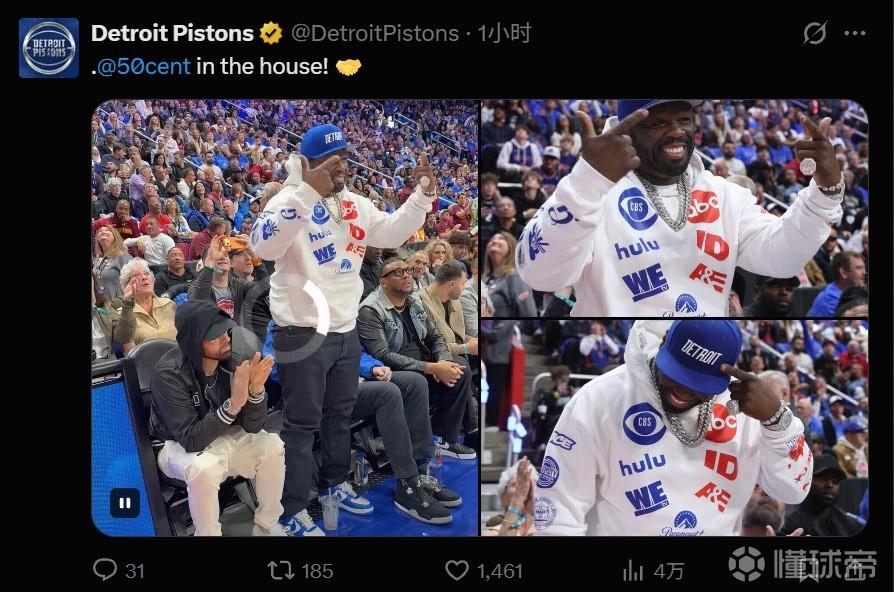Screen dimensions: 894x592
Task: Open the Detroit Pistons profile avatar
Action: tap(49, 48)
